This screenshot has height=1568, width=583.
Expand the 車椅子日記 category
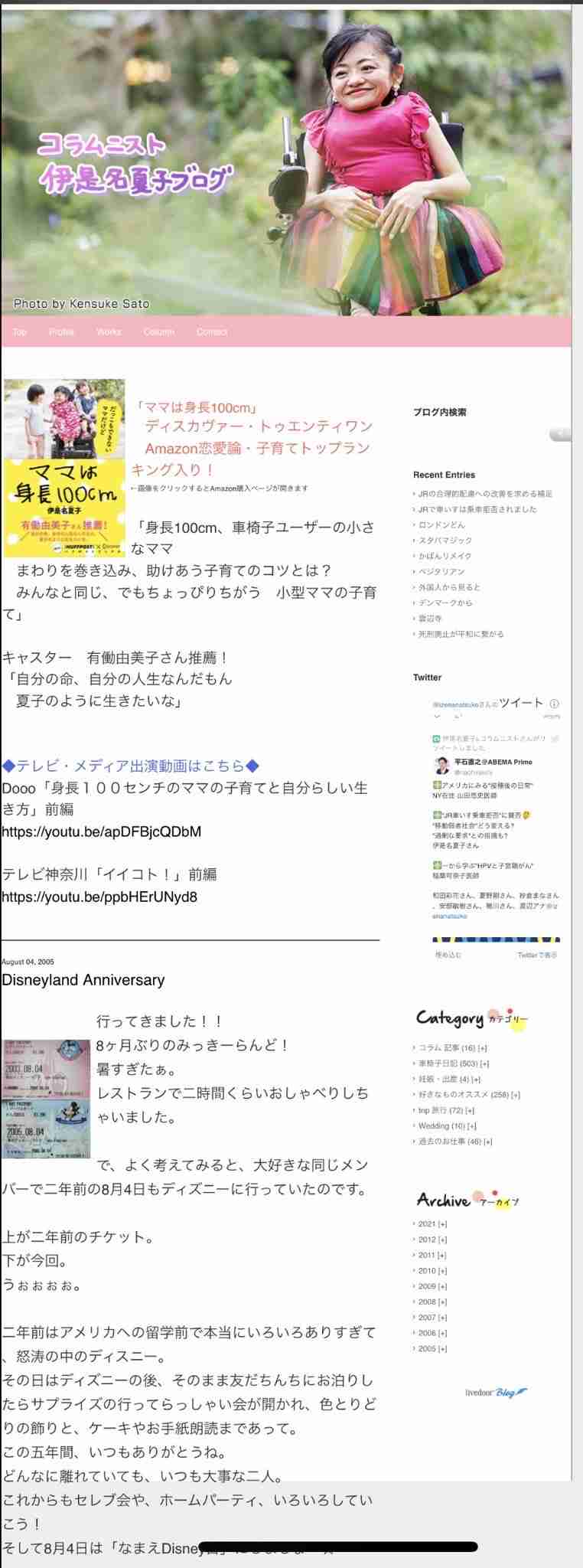[x=485, y=1063]
